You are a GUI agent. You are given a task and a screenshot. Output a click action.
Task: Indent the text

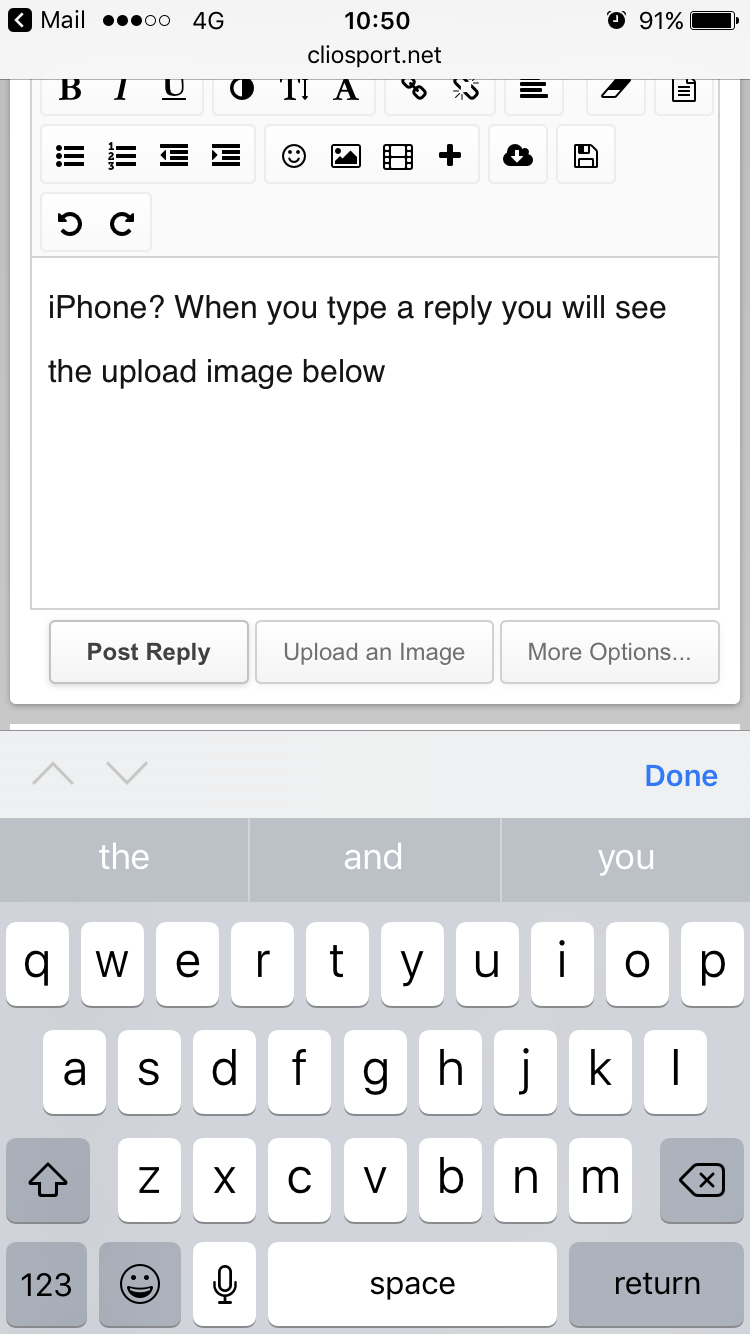(226, 155)
